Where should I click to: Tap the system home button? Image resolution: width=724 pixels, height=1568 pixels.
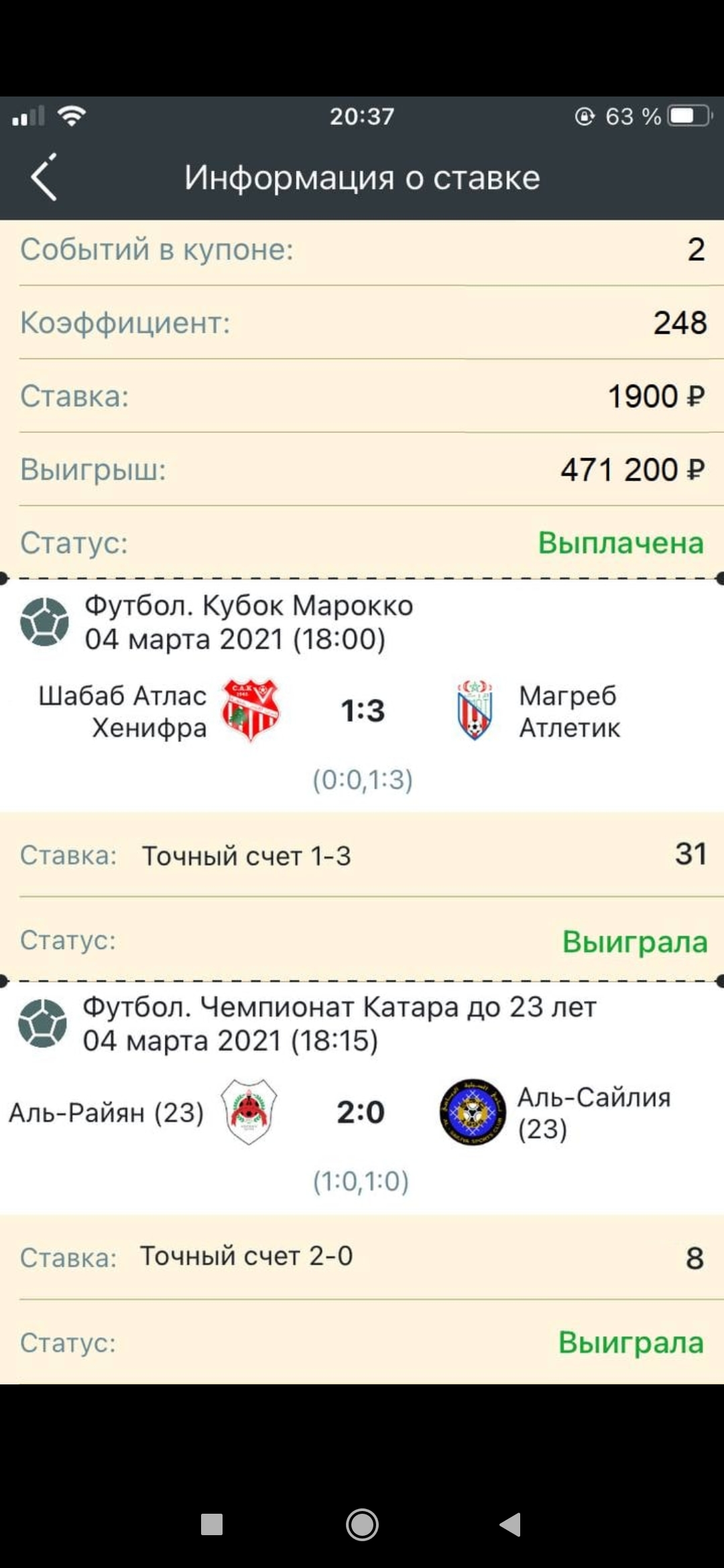tap(362, 1524)
